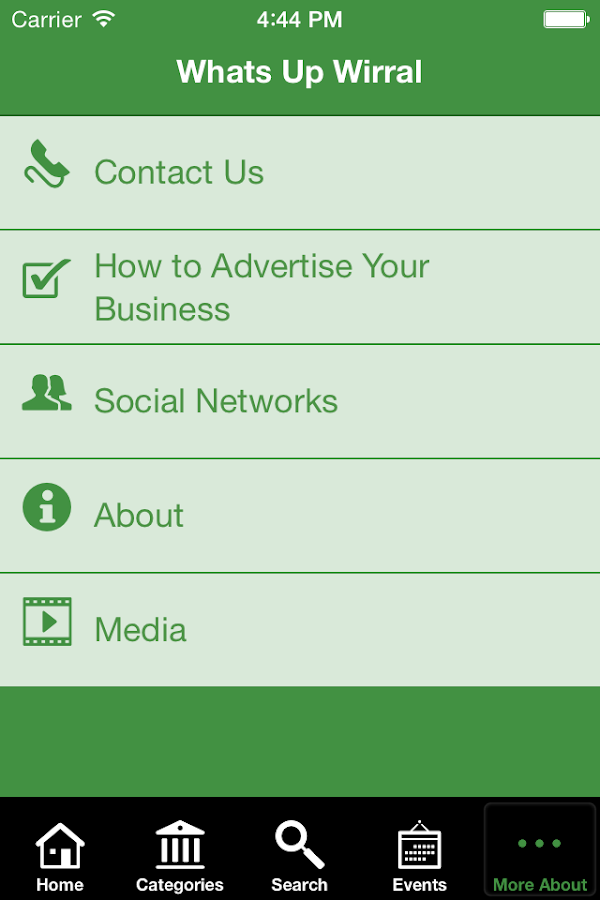Open the About row

coord(300,515)
